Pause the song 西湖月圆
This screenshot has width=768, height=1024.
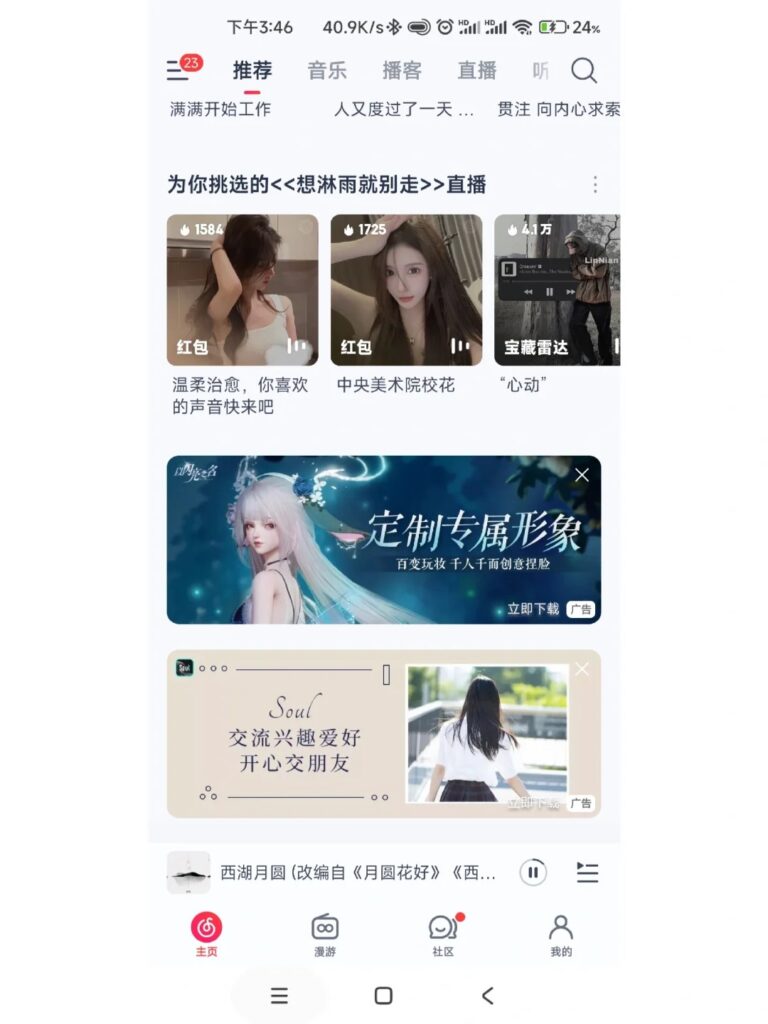point(533,873)
